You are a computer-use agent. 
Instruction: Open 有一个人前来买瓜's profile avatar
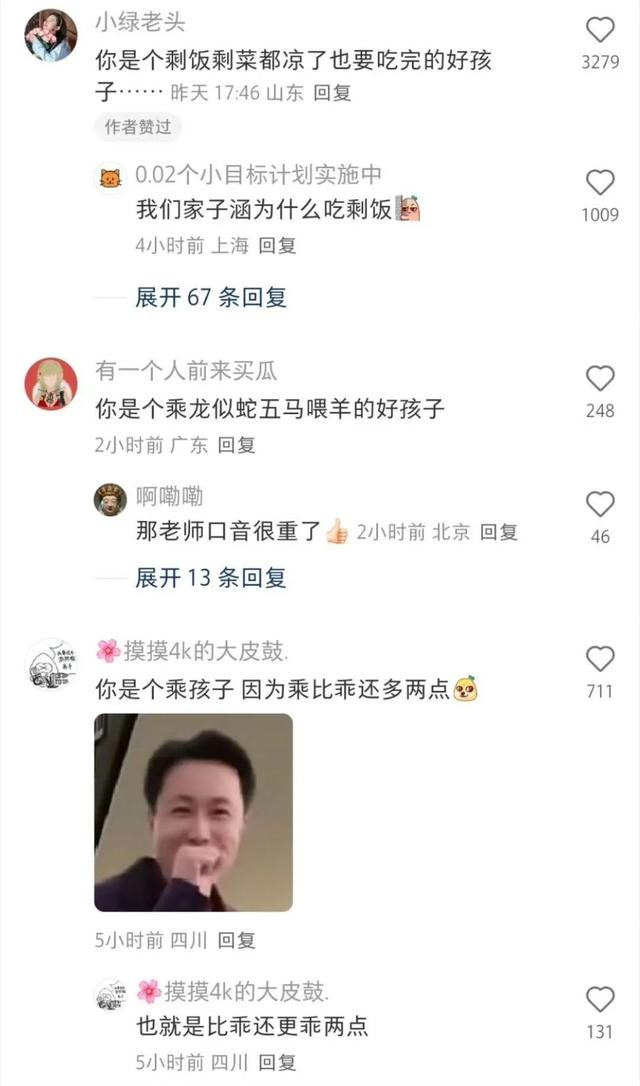point(51,384)
